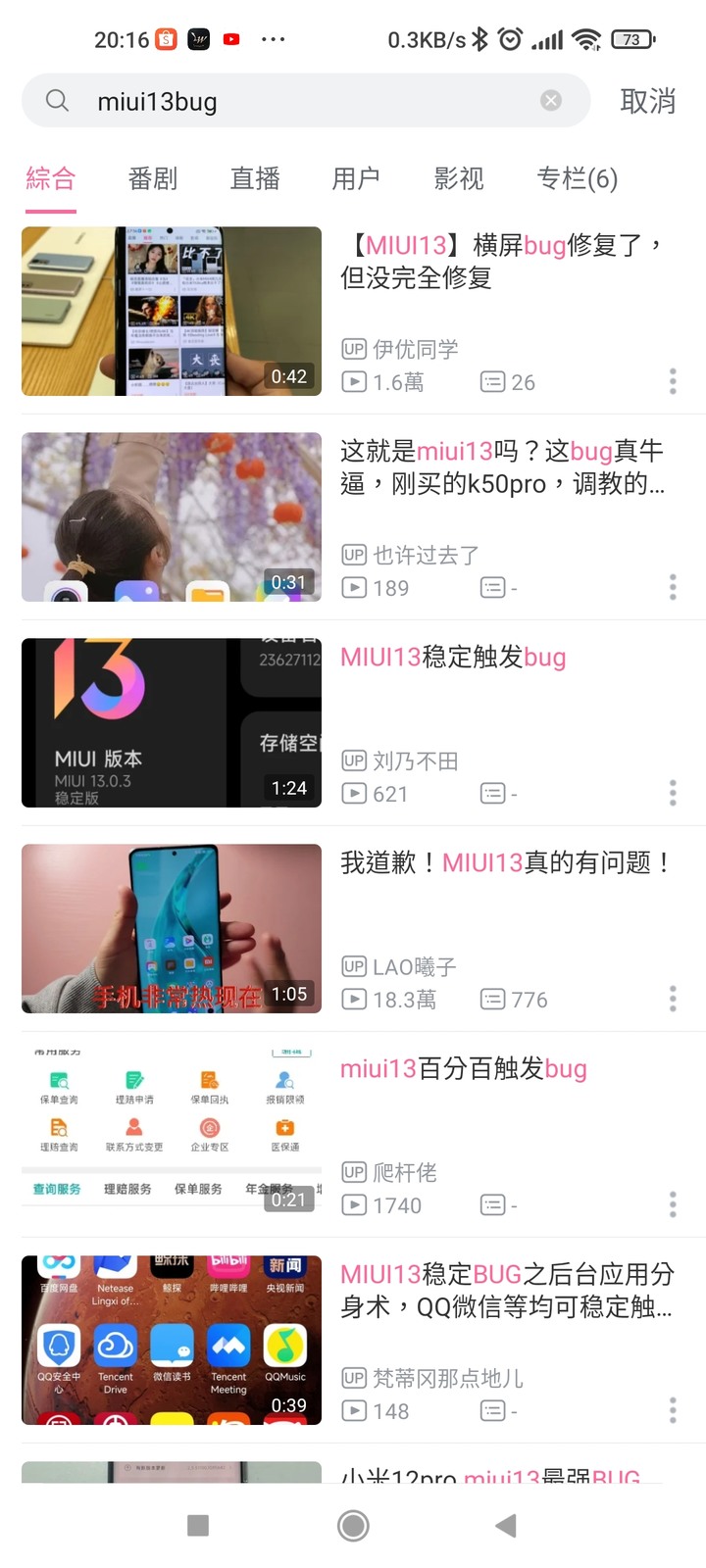Open more options for LAO曦子's video
The image size is (706, 1568).
pyautogui.click(x=673, y=999)
